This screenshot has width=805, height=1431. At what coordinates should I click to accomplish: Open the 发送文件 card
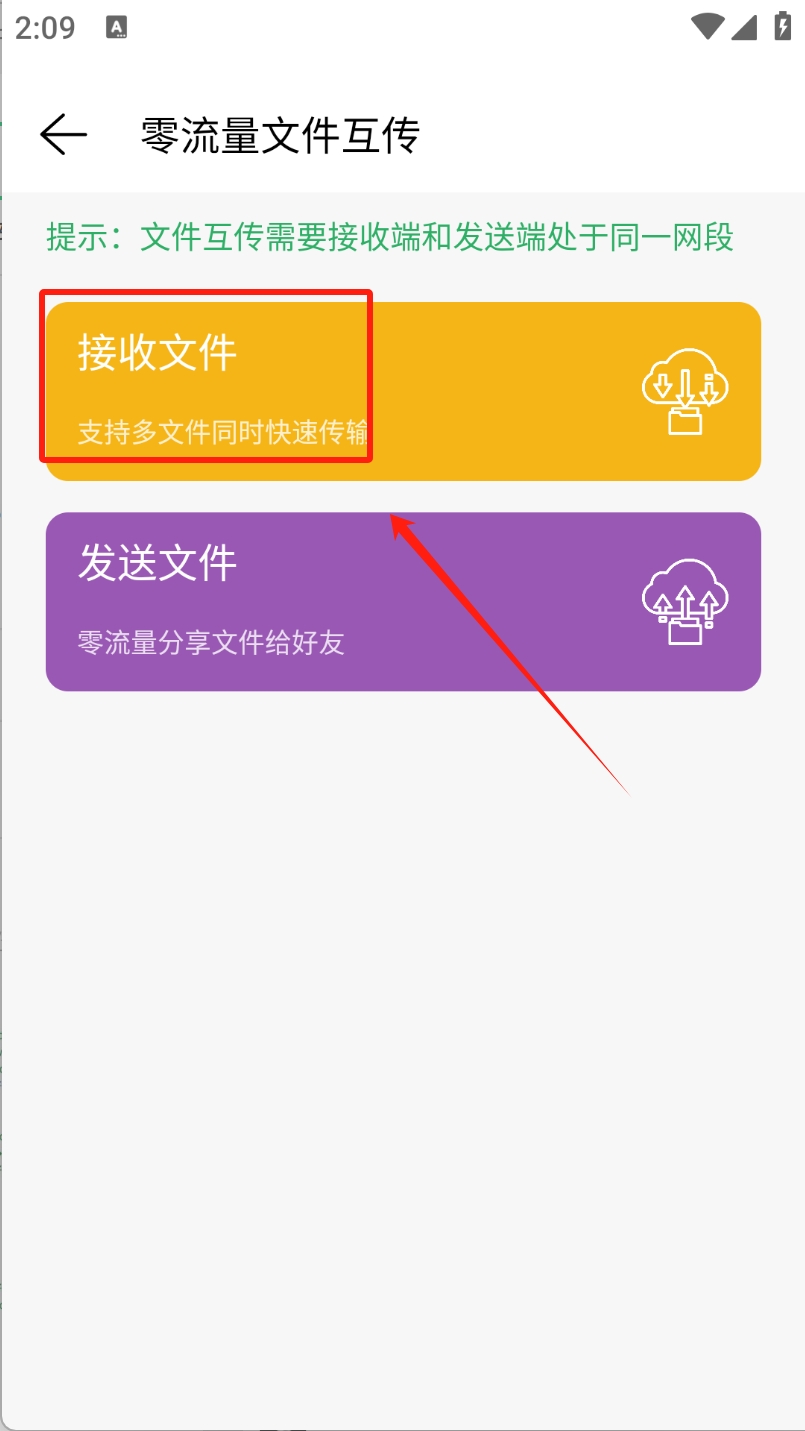point(402,601)
